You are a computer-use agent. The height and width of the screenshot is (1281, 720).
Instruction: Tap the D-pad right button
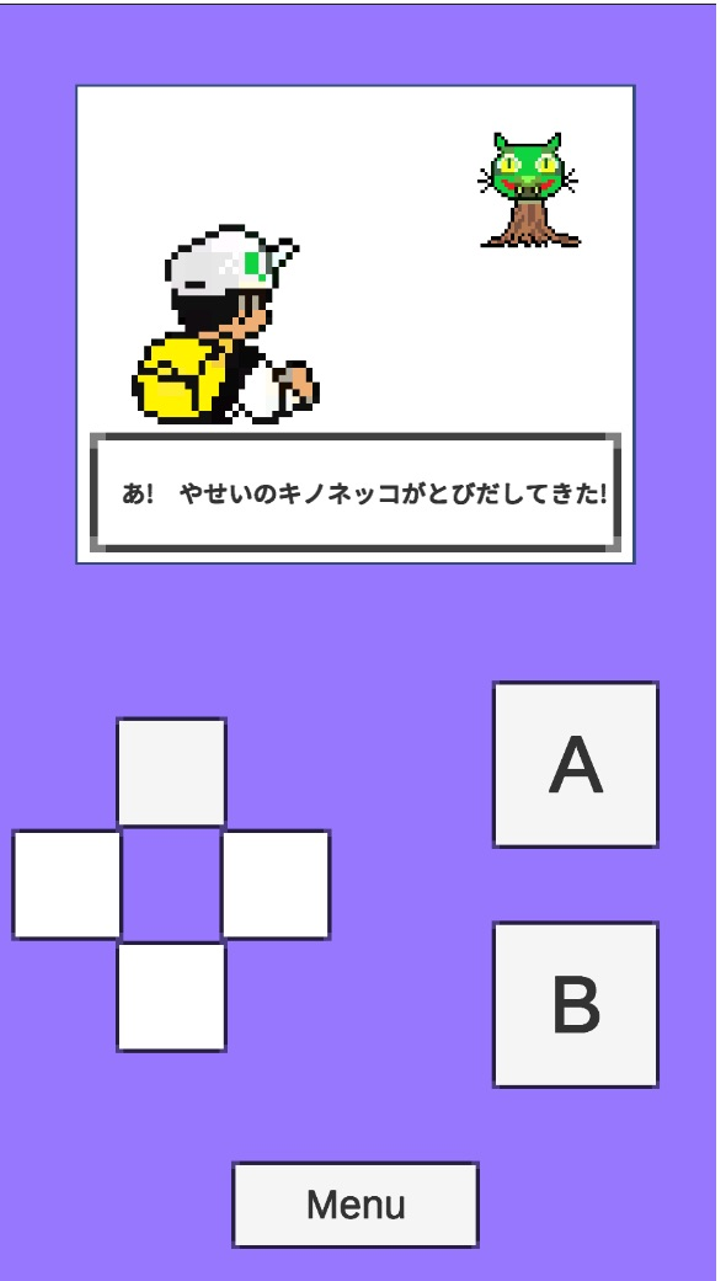[275, 884]
